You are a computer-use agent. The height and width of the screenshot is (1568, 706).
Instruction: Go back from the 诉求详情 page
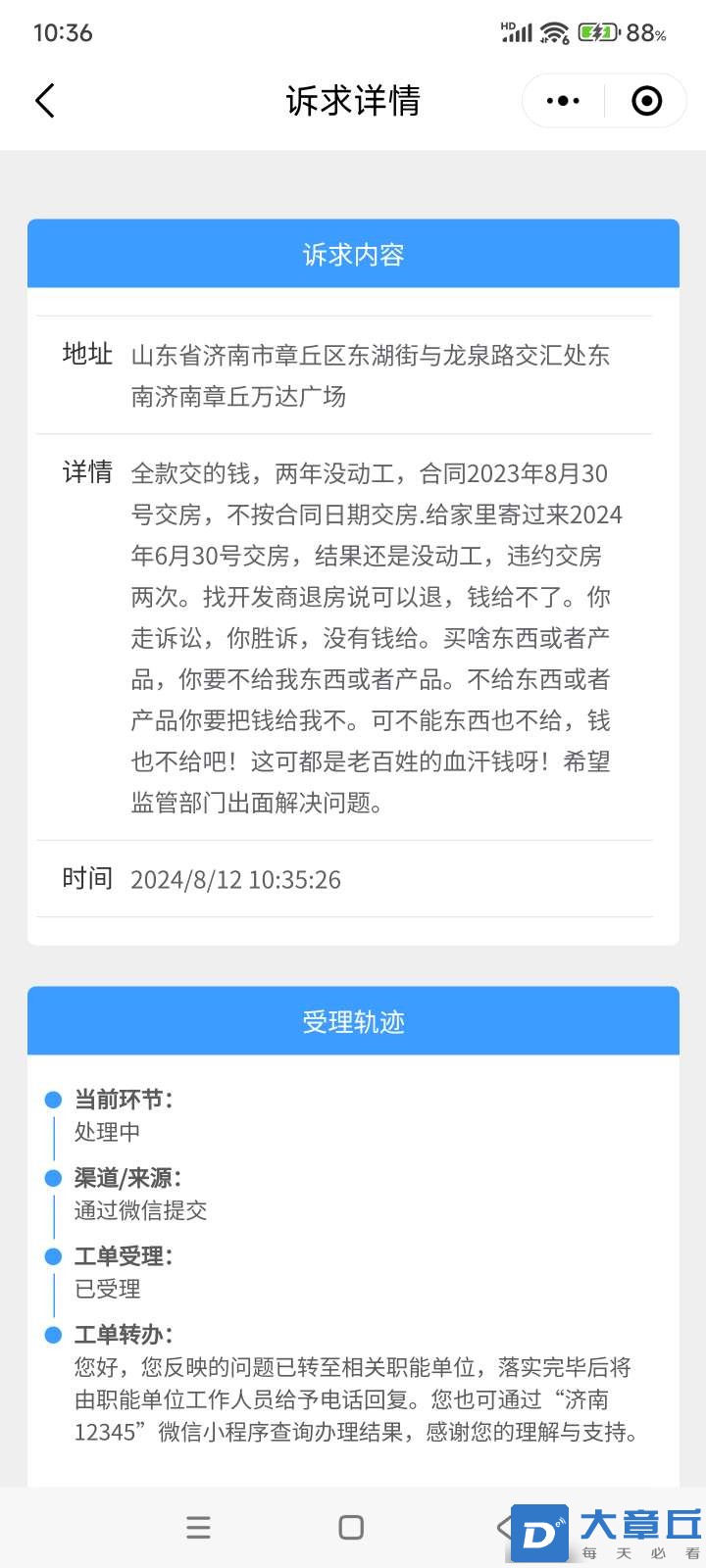point(45,101)
